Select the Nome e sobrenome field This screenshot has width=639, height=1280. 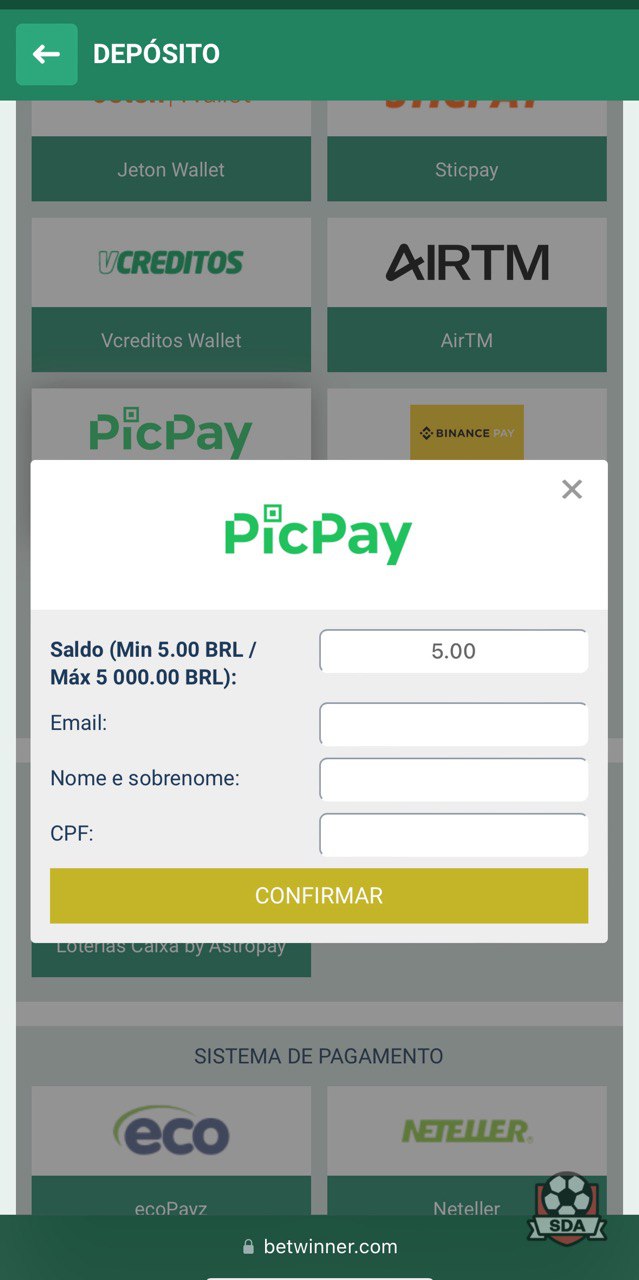pos(453,779)
